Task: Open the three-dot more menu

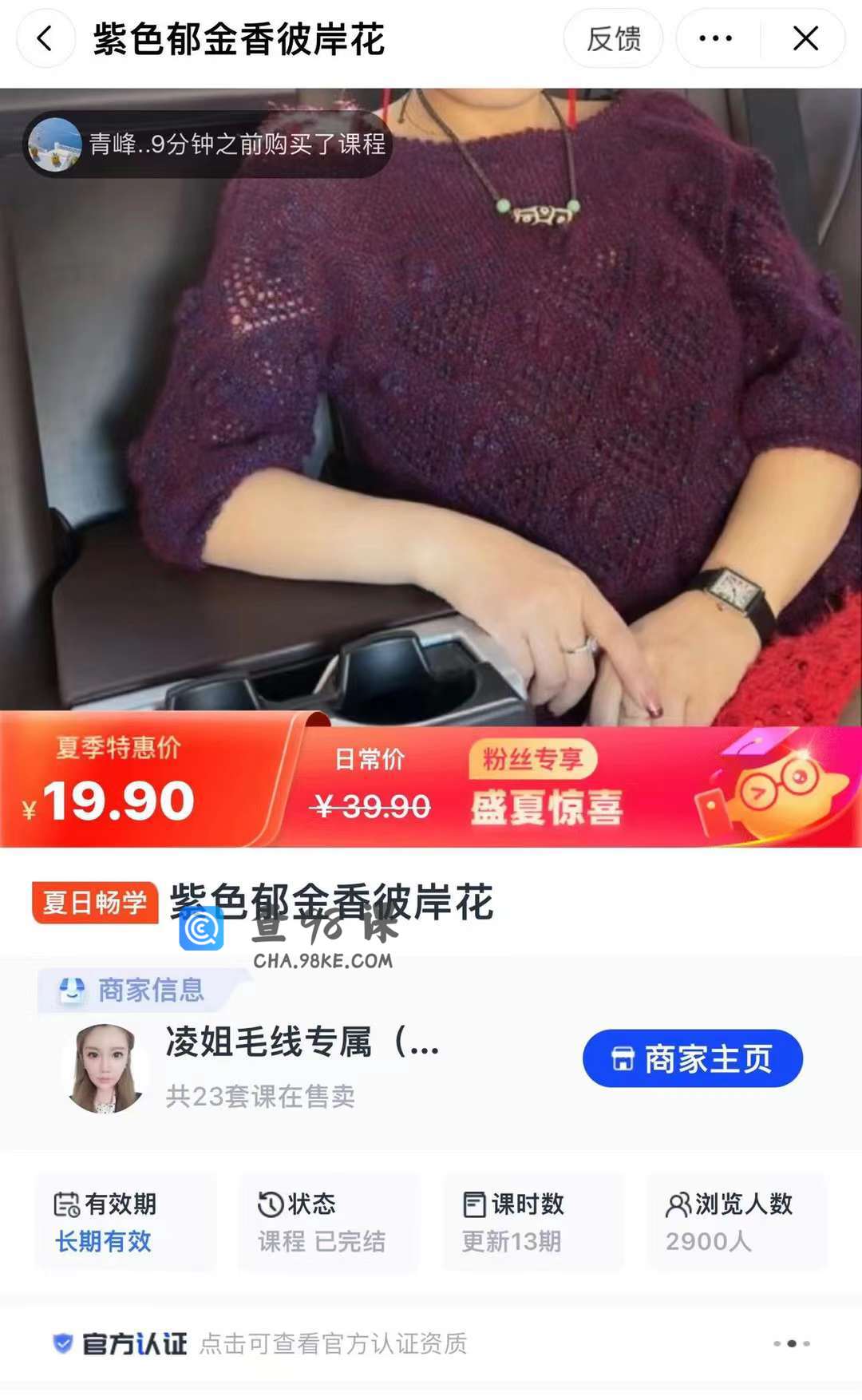Action: pyautogui.click(x=716, y=38)
